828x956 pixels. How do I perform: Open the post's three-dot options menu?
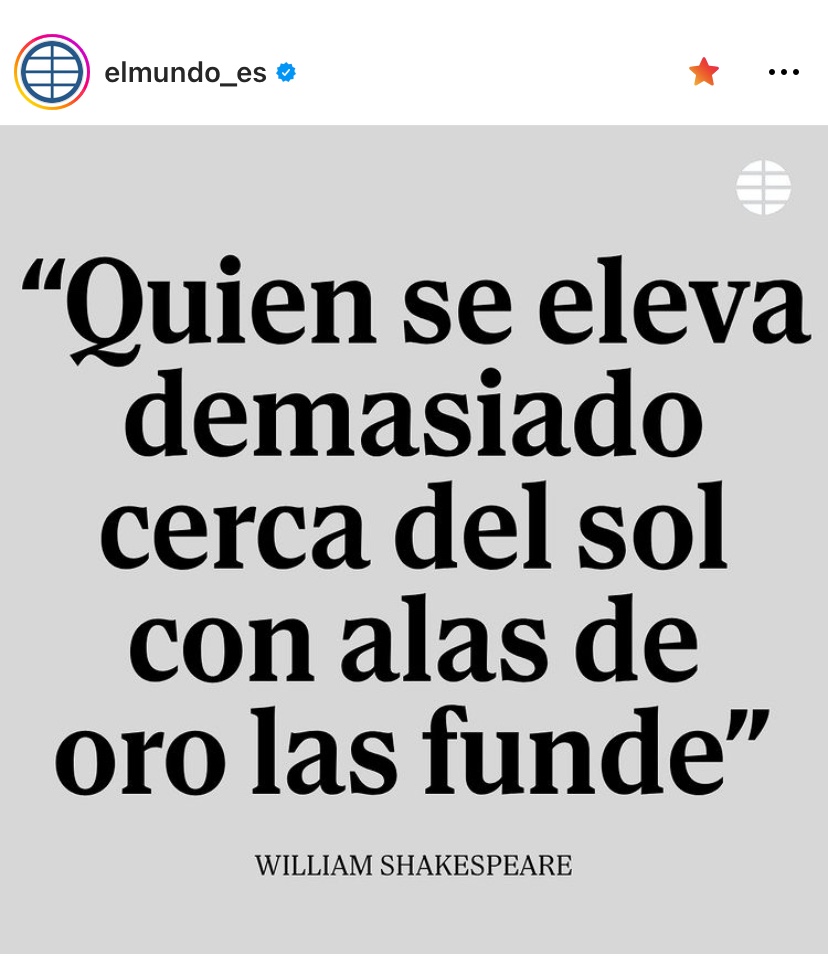[783, 72]
